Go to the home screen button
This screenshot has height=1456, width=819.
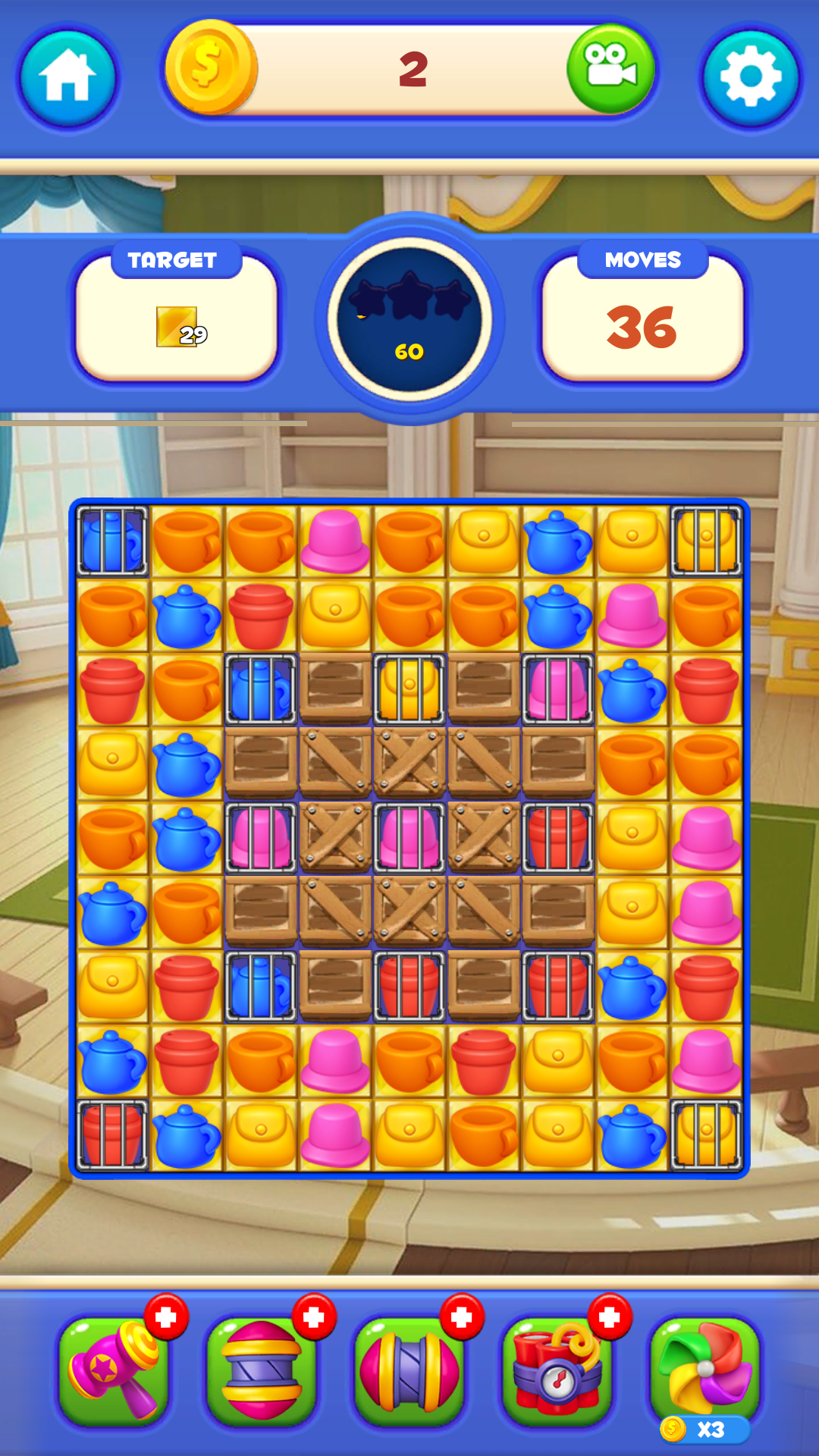coord(68,77)
